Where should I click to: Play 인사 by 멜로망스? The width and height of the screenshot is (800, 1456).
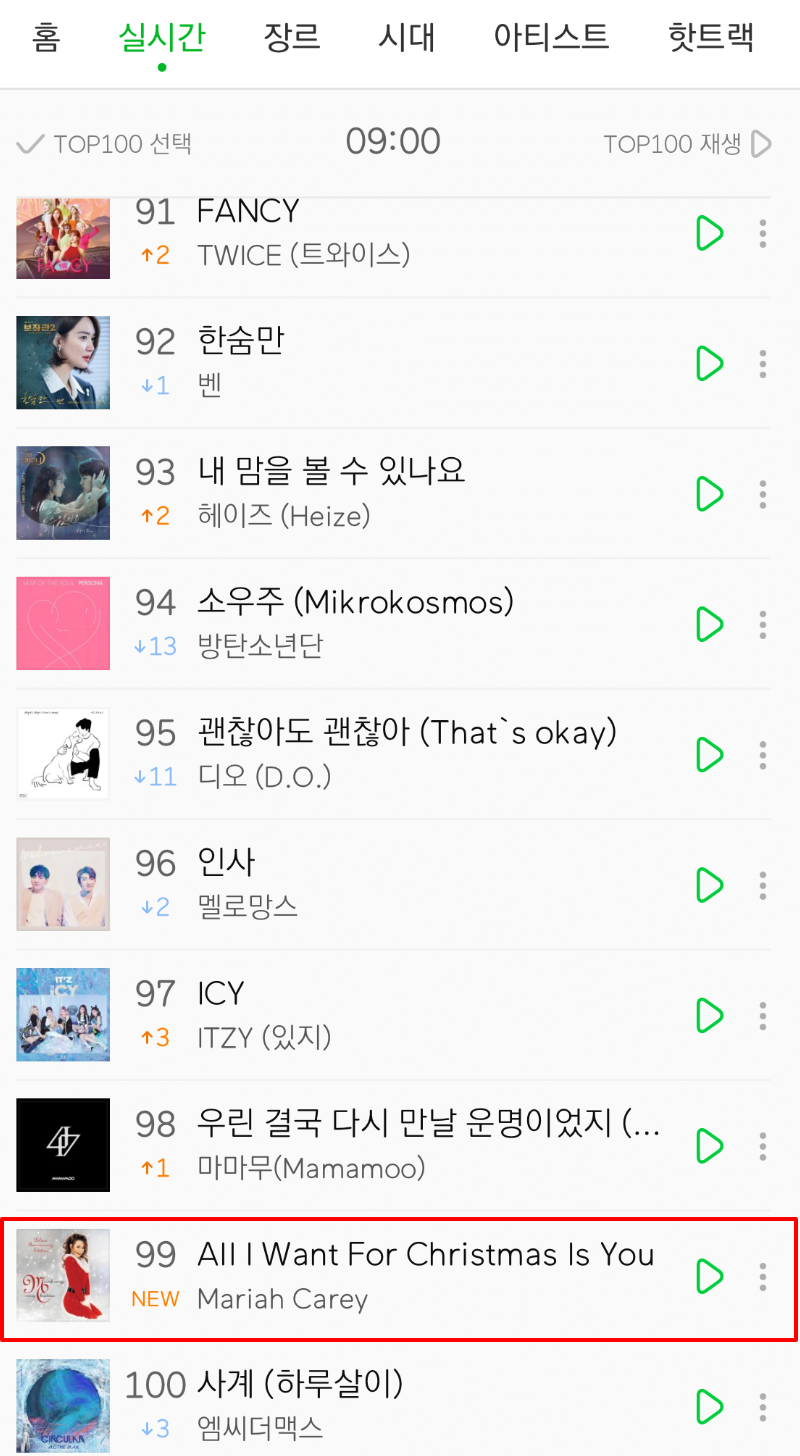tap(709, 884)
